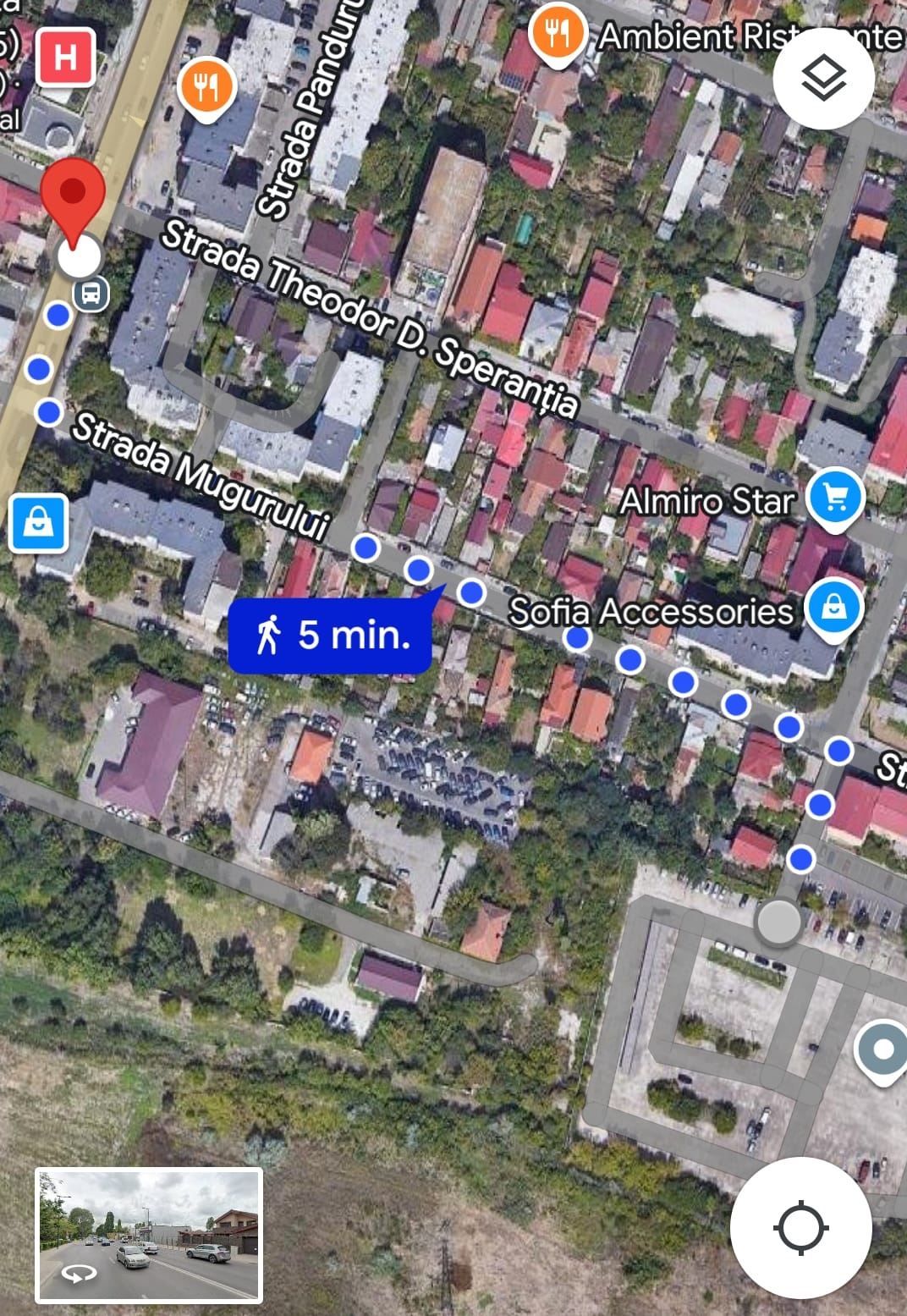
Task: Open the Sofia Accessories shop pin
Action: coord(833,608)
